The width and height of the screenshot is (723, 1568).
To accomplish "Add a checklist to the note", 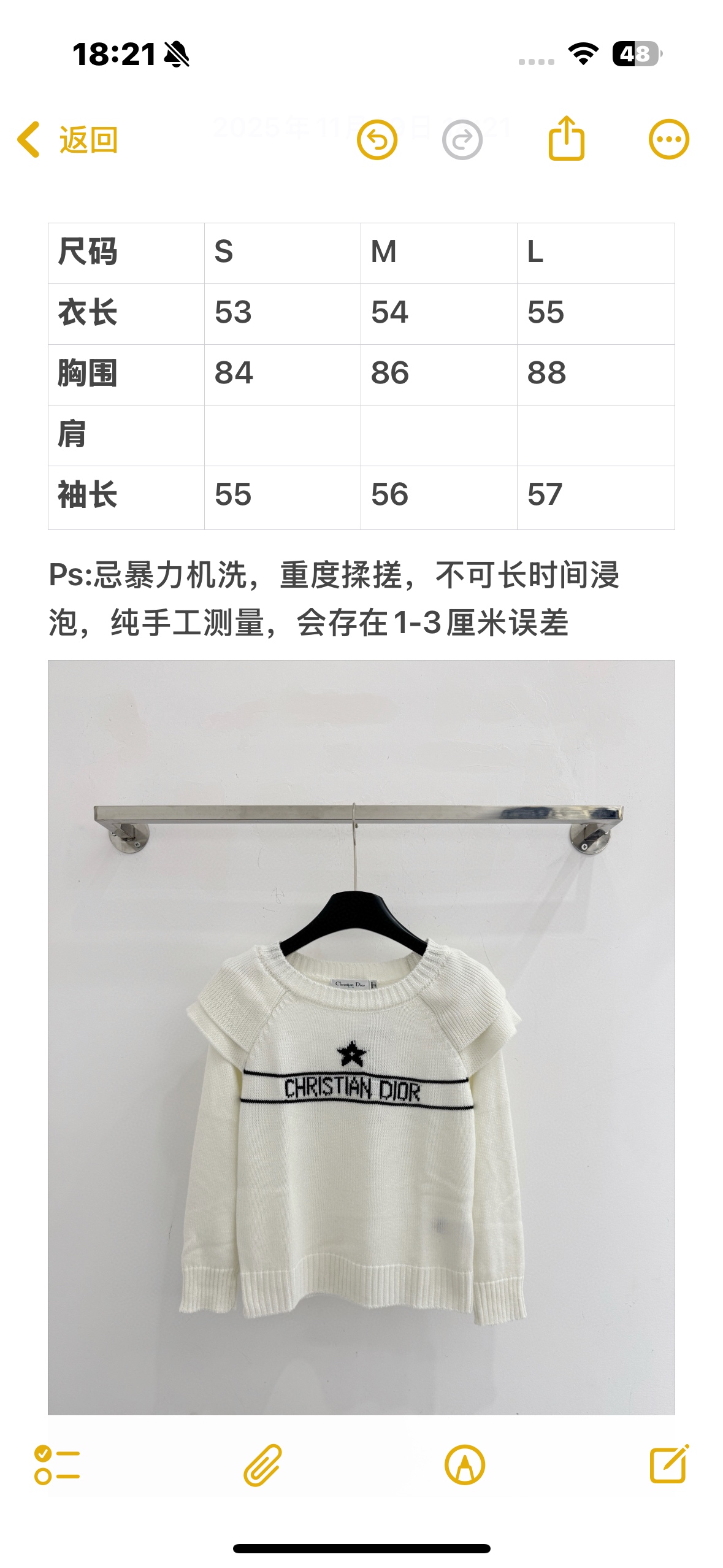I will point(57,1465).
